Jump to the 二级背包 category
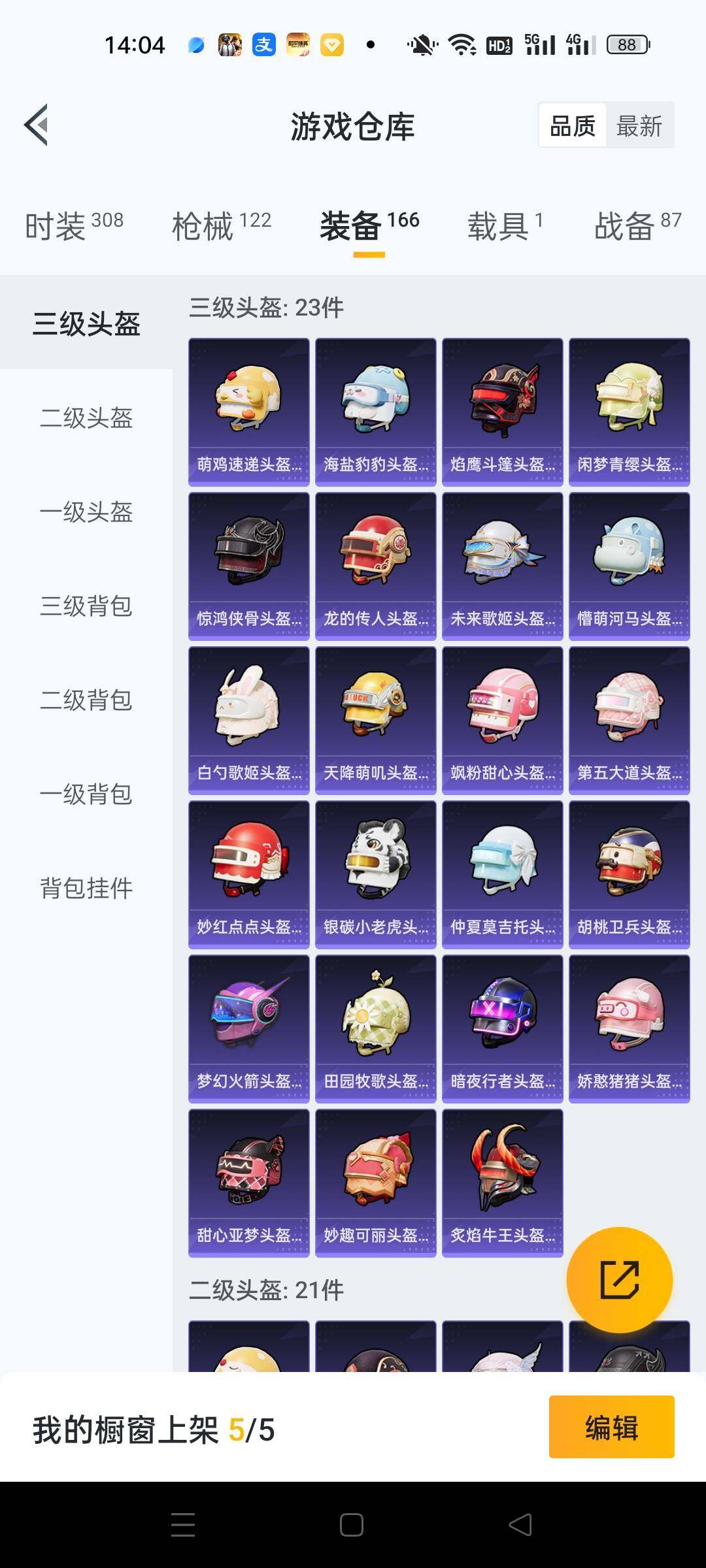This screenshot has width=706, height=1568. click(x=86, y=700)
